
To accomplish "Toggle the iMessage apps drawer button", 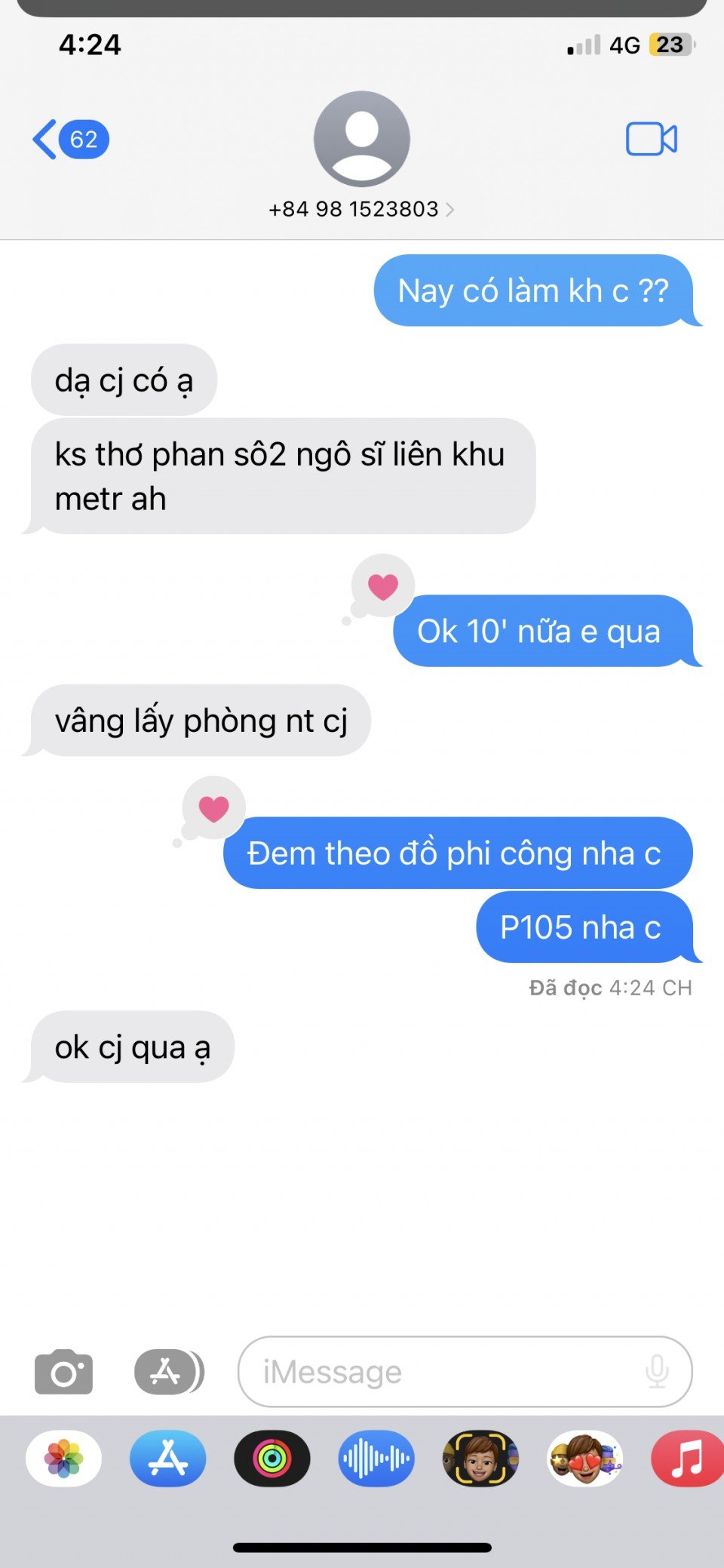I will pos(169,1371).
